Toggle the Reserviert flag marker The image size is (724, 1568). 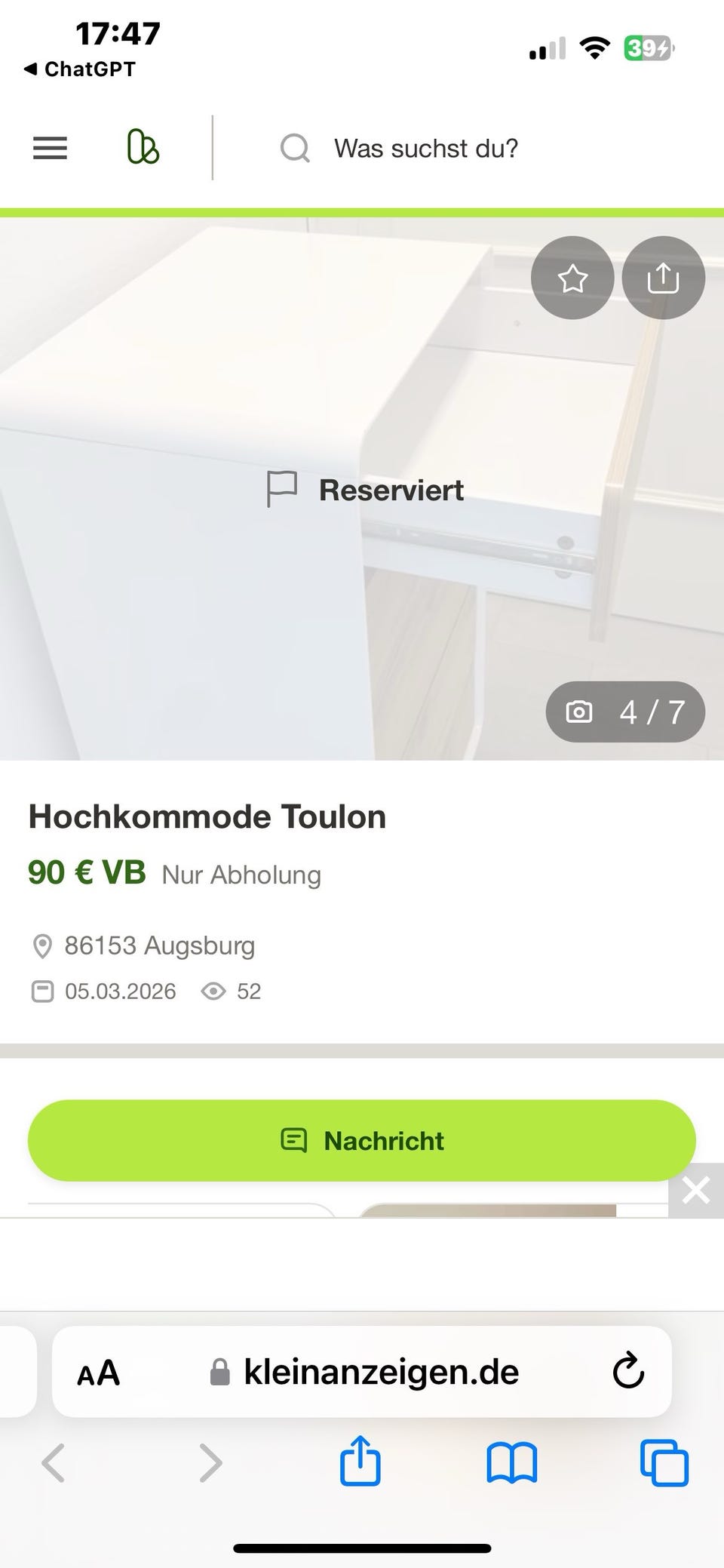point(282,489)
